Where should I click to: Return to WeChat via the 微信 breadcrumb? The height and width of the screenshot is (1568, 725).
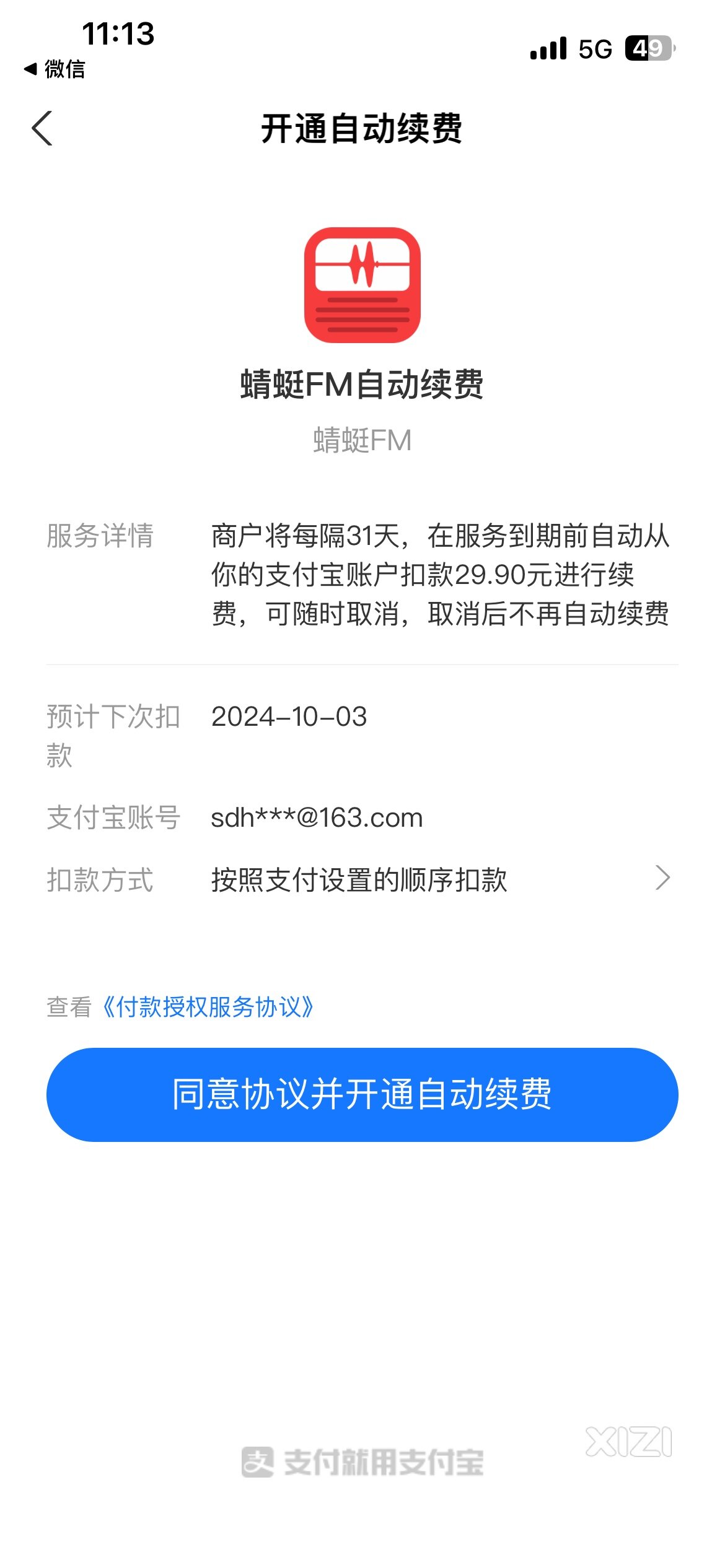(x=55, y=69)
